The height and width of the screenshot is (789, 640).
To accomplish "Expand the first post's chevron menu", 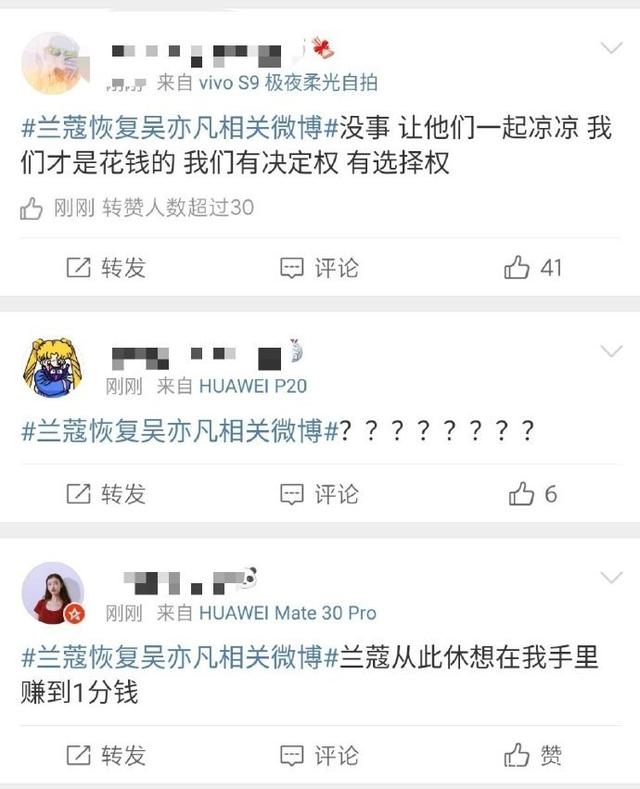I will tap(611, 48).
